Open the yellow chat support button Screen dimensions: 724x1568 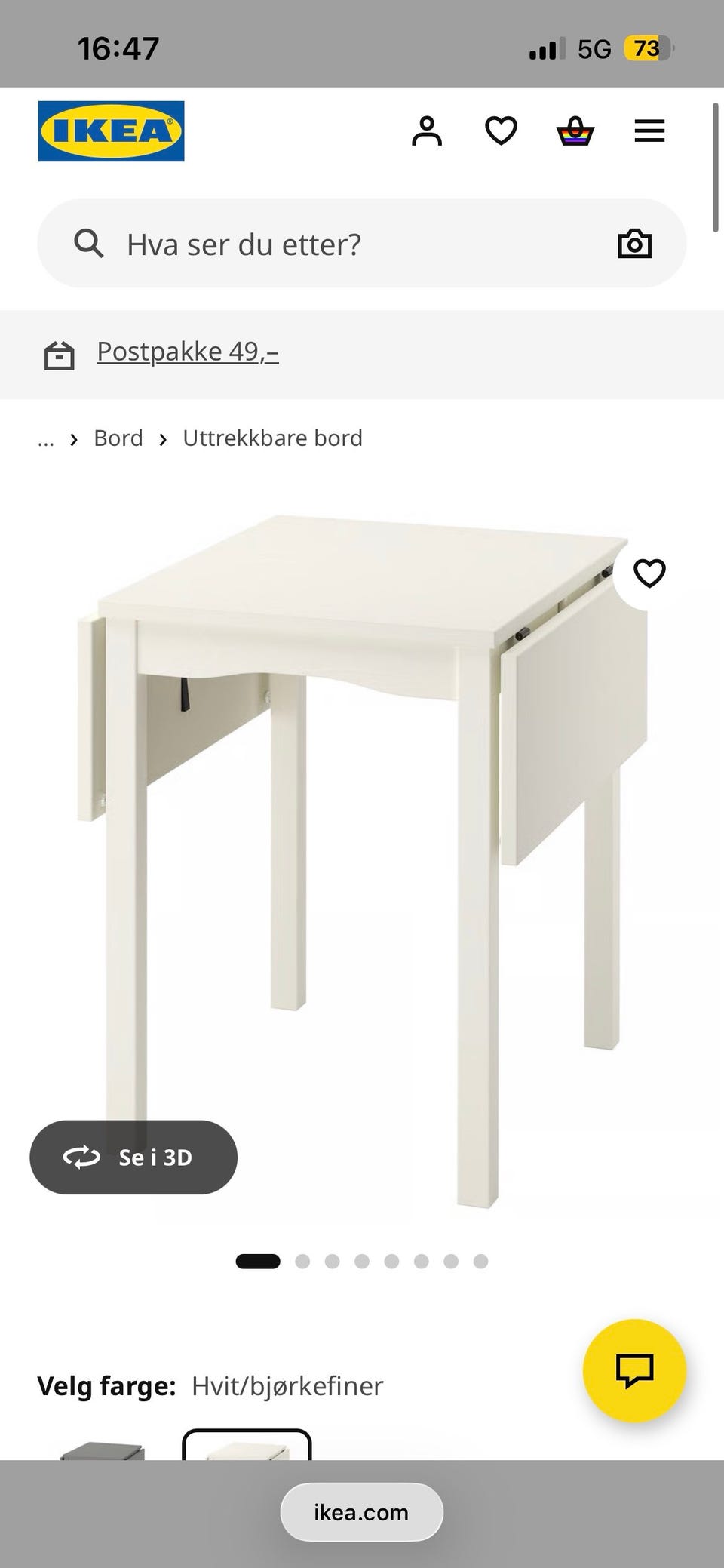point(634,1370)
